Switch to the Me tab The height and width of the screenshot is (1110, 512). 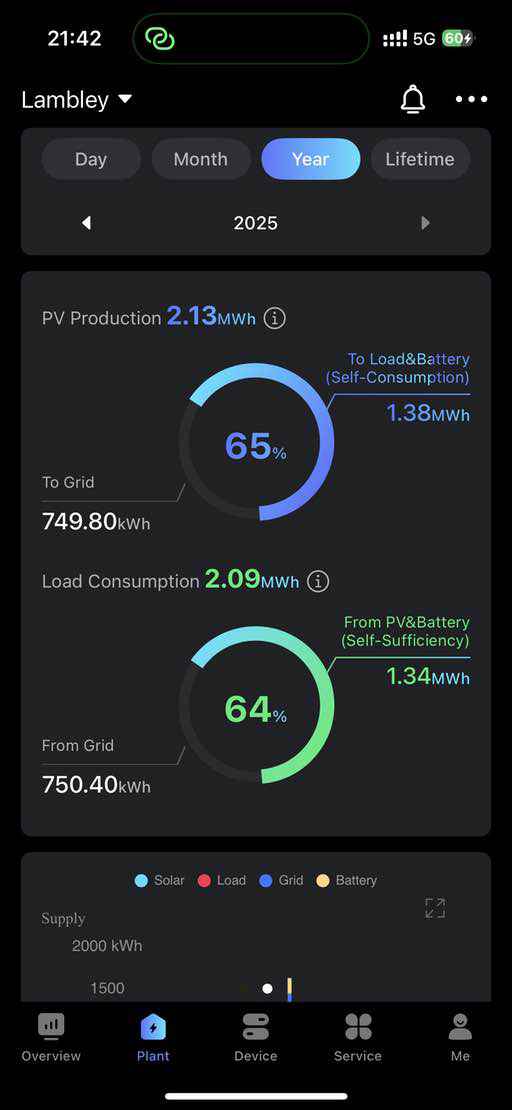coord(460,1037)
